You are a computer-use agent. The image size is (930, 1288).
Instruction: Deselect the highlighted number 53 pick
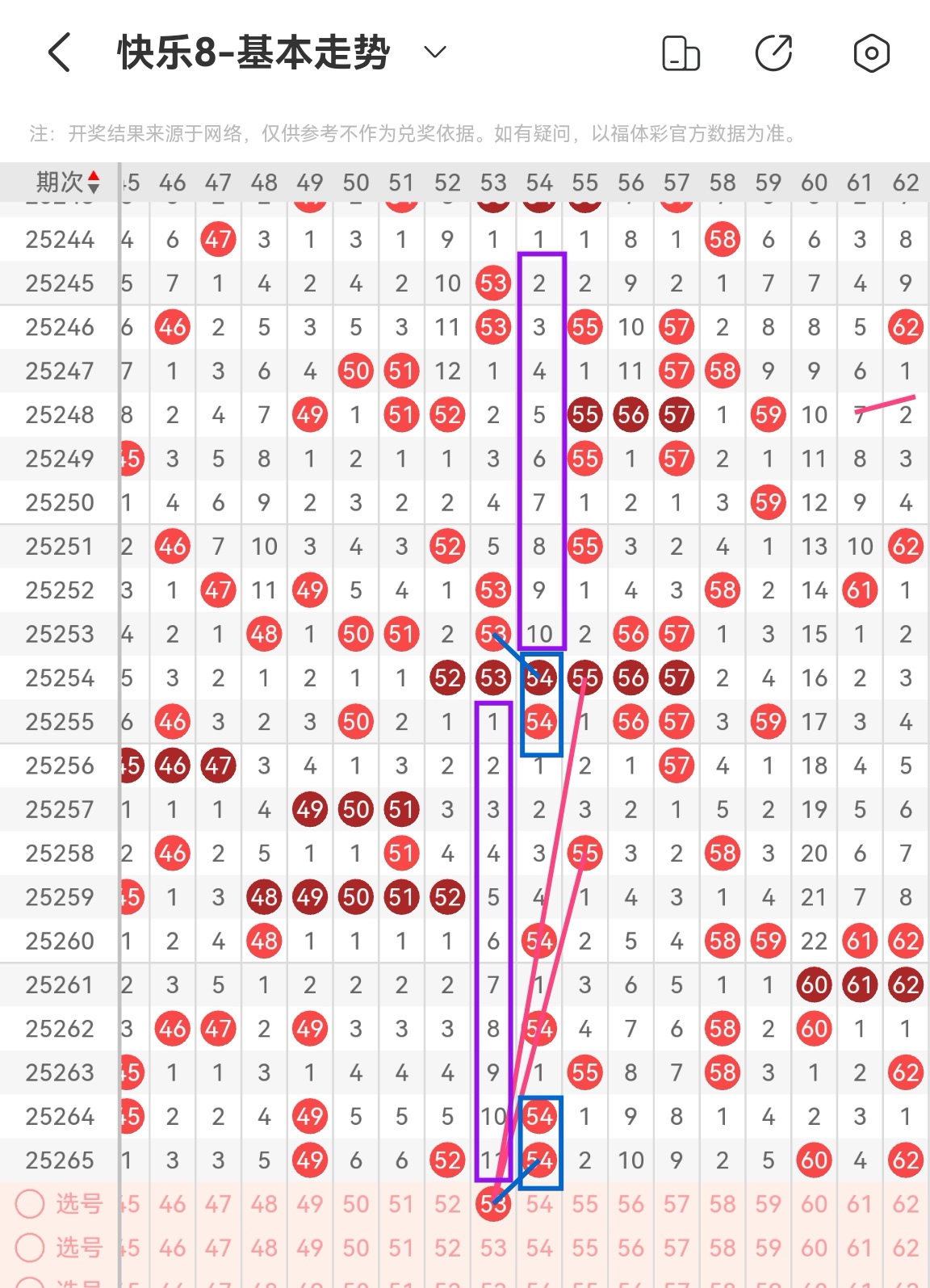493,1204
